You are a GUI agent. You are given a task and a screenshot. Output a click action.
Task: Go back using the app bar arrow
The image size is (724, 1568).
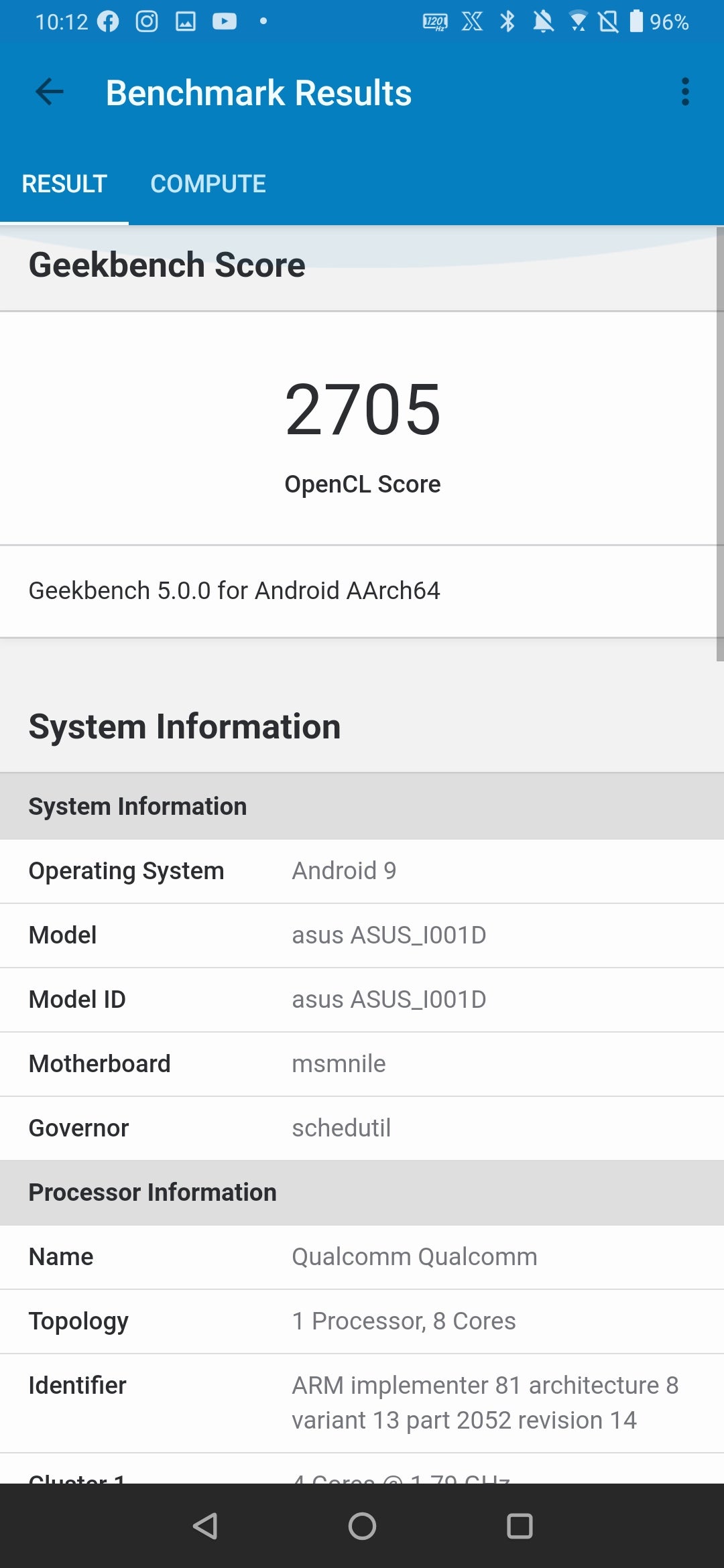pos(49,92)
